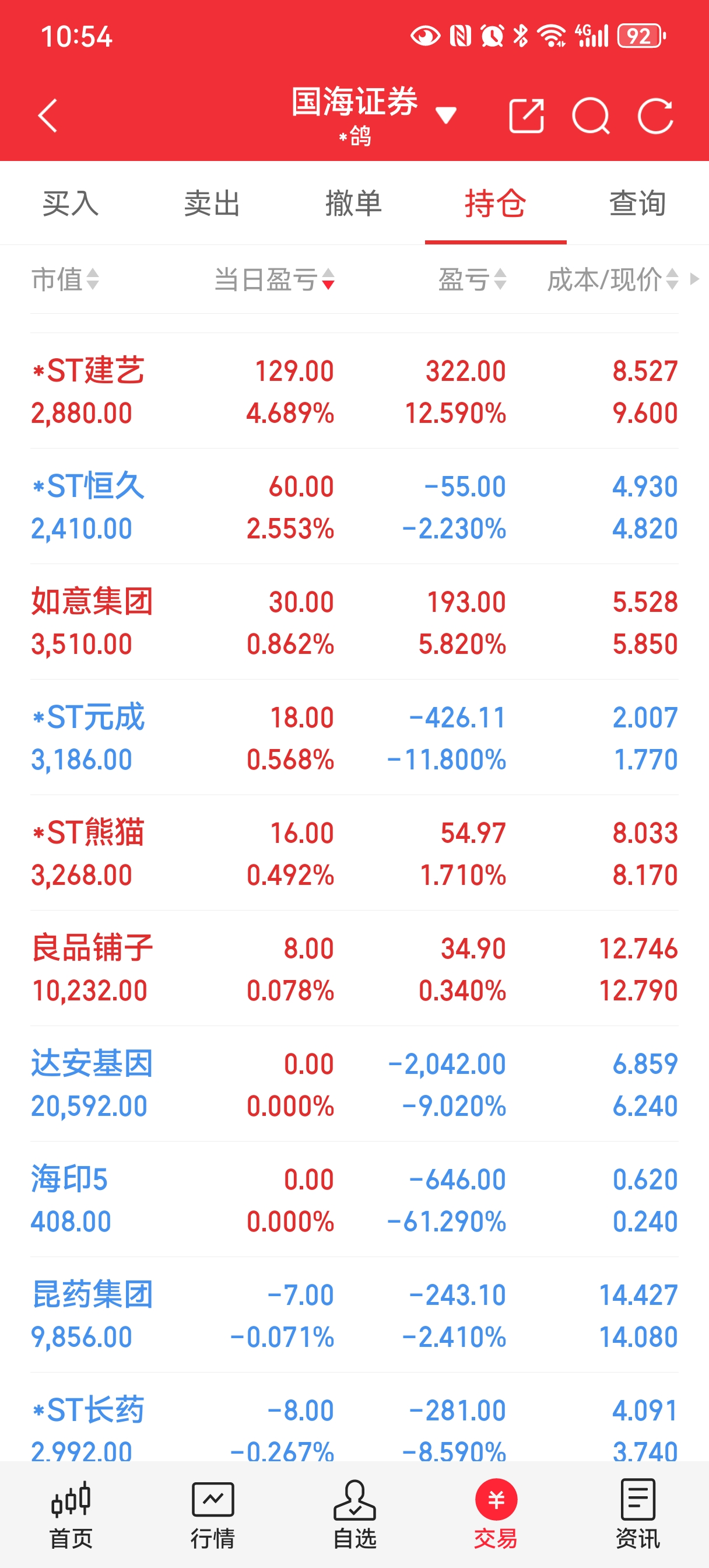The height and width of the screenshot is (1568, 709).
Task: Open the 撤单 tab
Action: (x=354, y=202)
